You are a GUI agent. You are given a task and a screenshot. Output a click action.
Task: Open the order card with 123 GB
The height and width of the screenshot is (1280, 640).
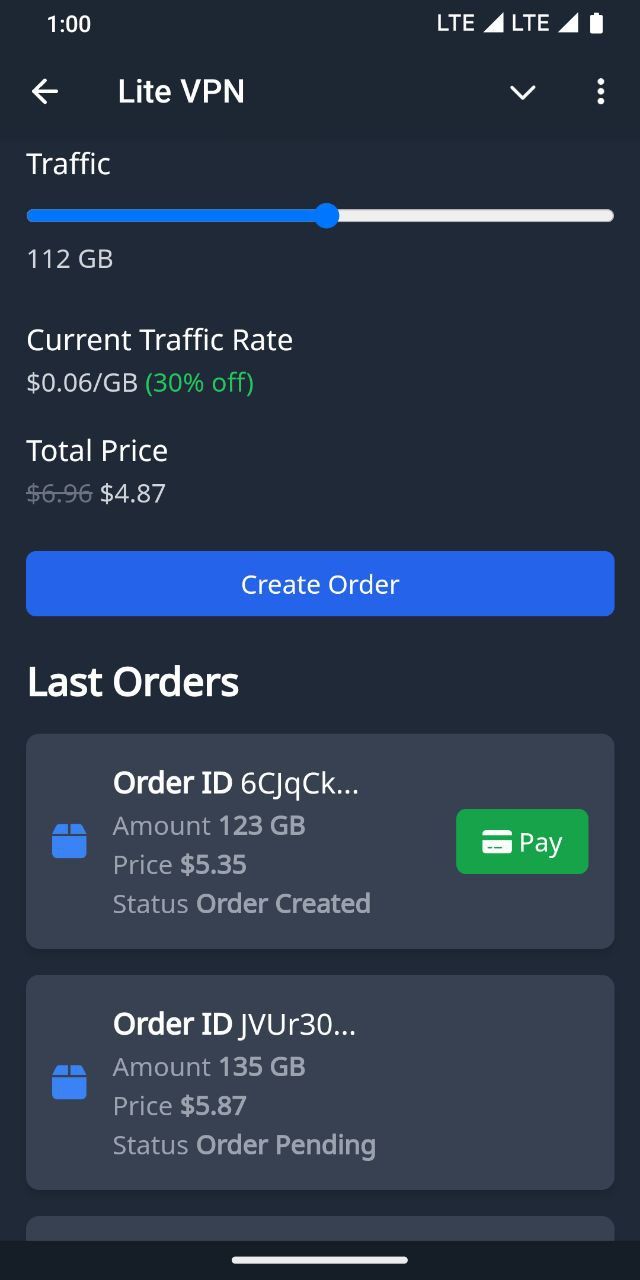pyautogui.click(x=250, y=842)
